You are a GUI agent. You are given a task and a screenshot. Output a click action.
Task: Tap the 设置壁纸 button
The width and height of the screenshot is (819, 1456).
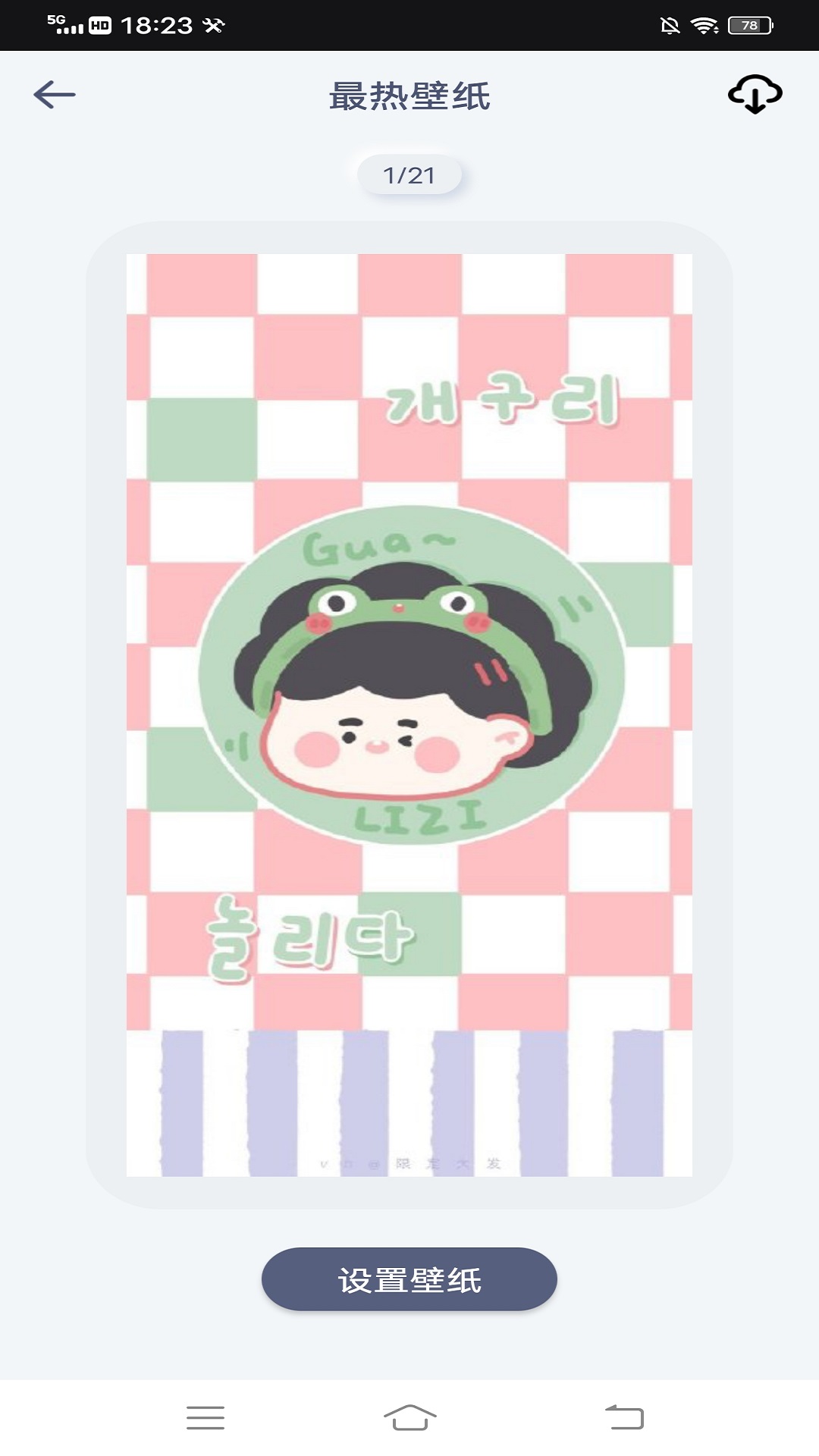pyautogui.click(x=409, y=1280)
